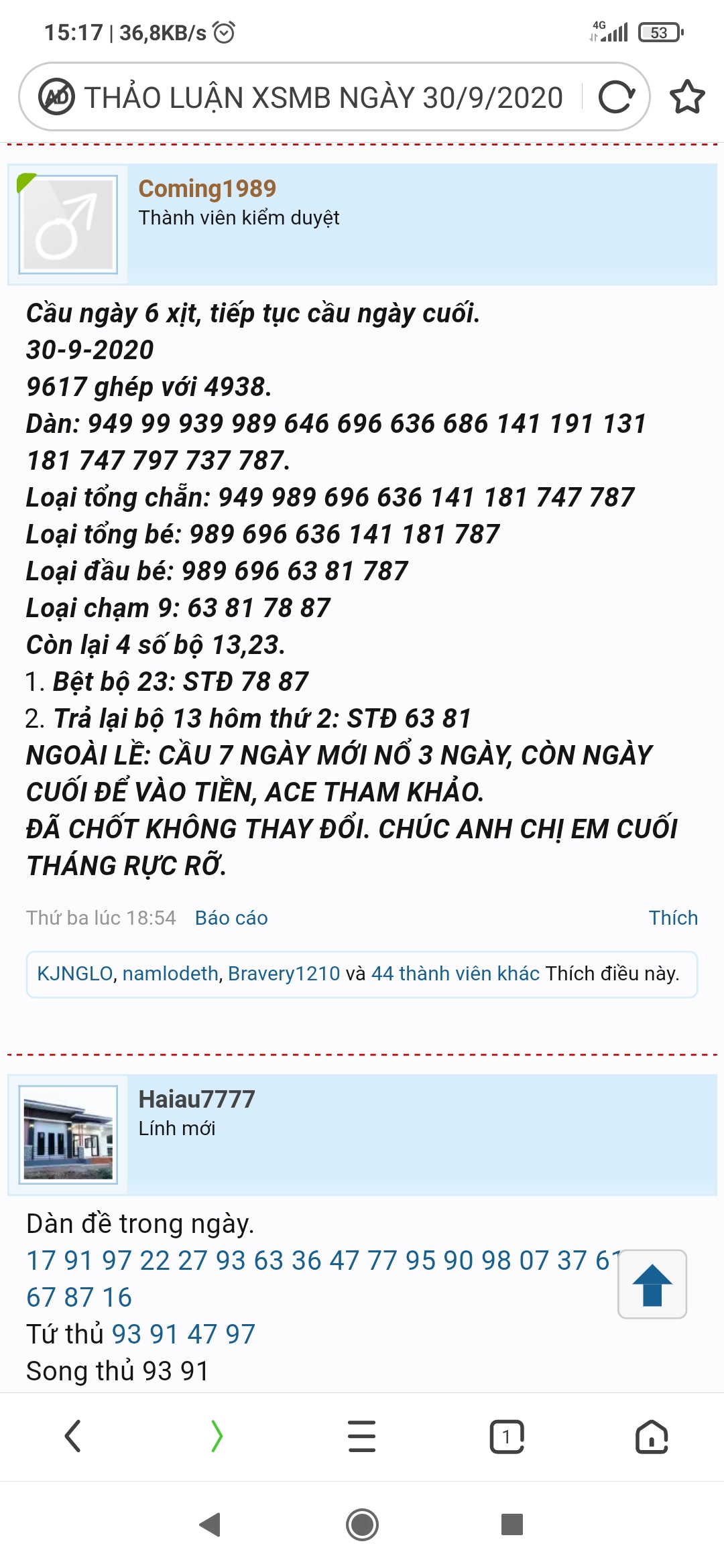Open KJNGLO's profile from likes list

tap(74, 973)
